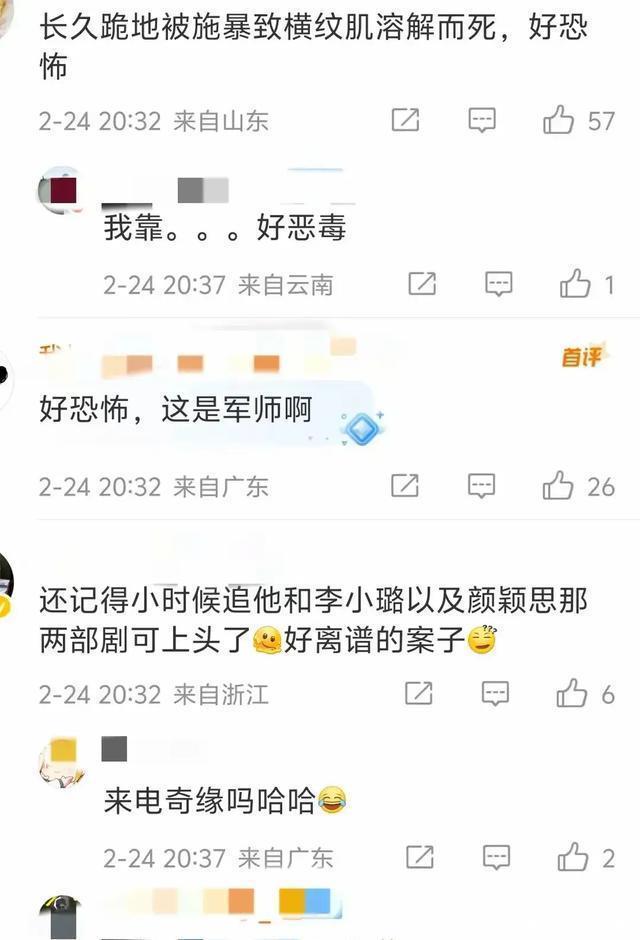This screenshot has width=640, height=940.
Task: Reply to the '这是军师啊' comment
Action: click(482, 487)
